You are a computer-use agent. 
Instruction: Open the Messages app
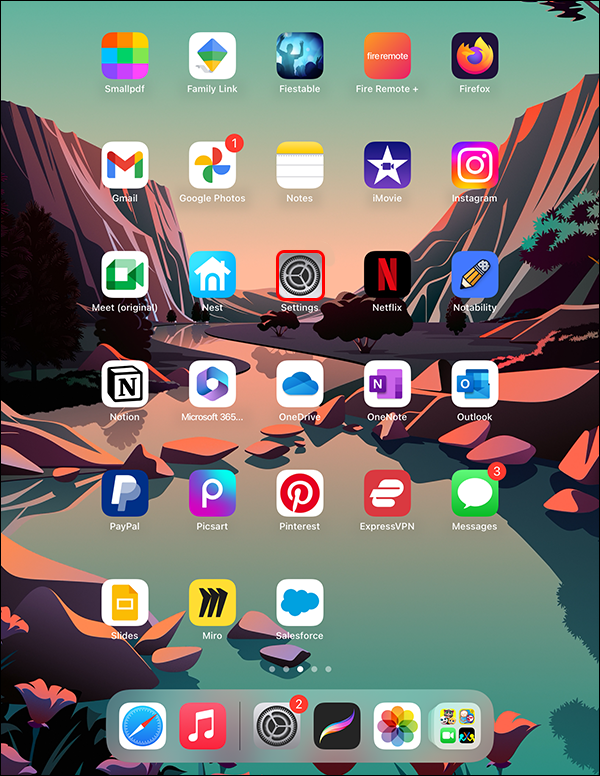click(x=474, y=493)
